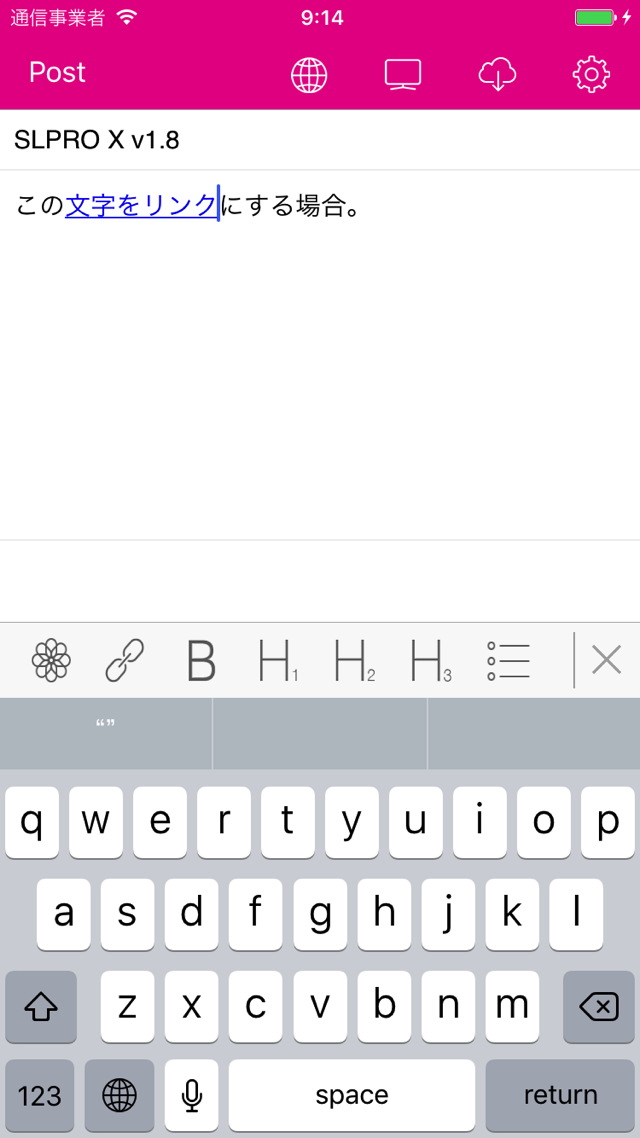Tap the flower icon in formatting toolbar
The height and width of the screenshot is (1138, 640).
pyautogui.click(x=52, y=660)
